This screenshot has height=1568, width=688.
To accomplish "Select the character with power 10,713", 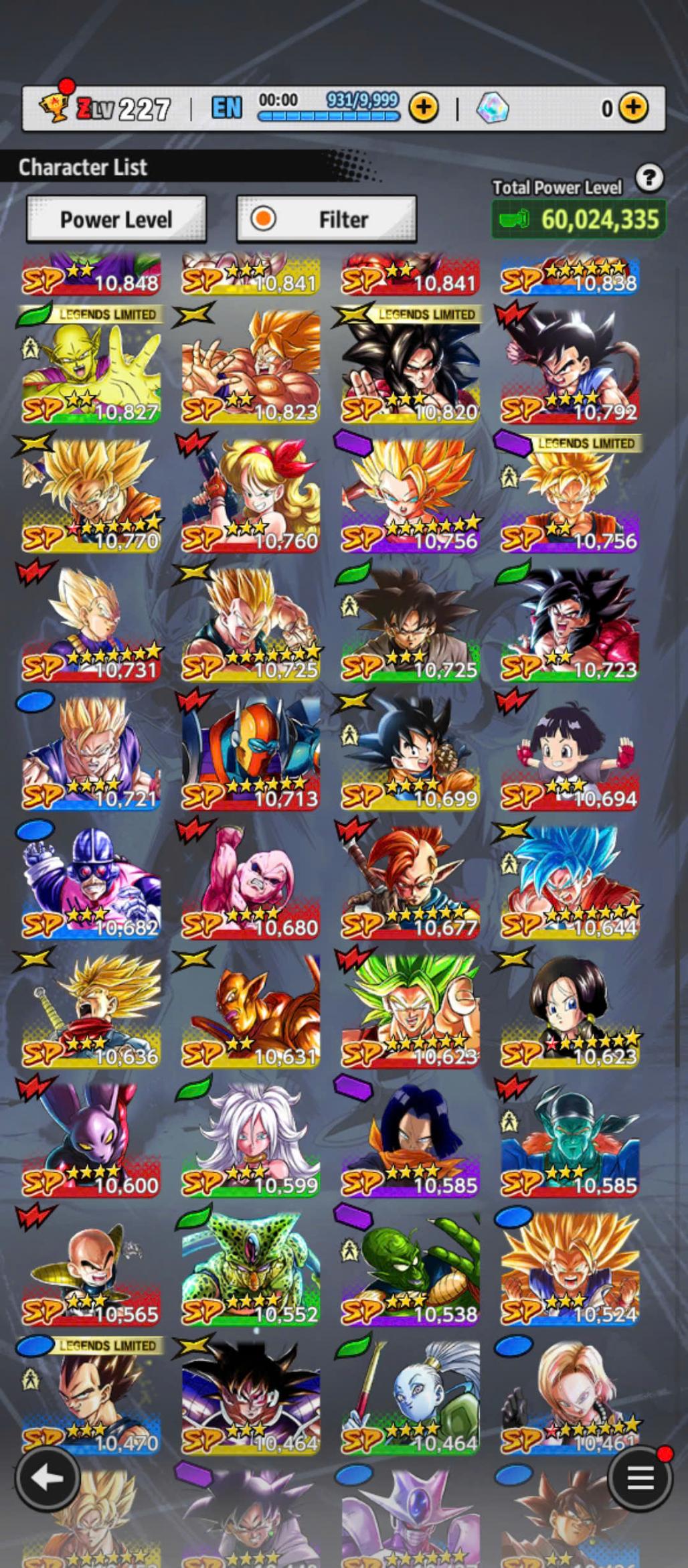I will point(250,753).
